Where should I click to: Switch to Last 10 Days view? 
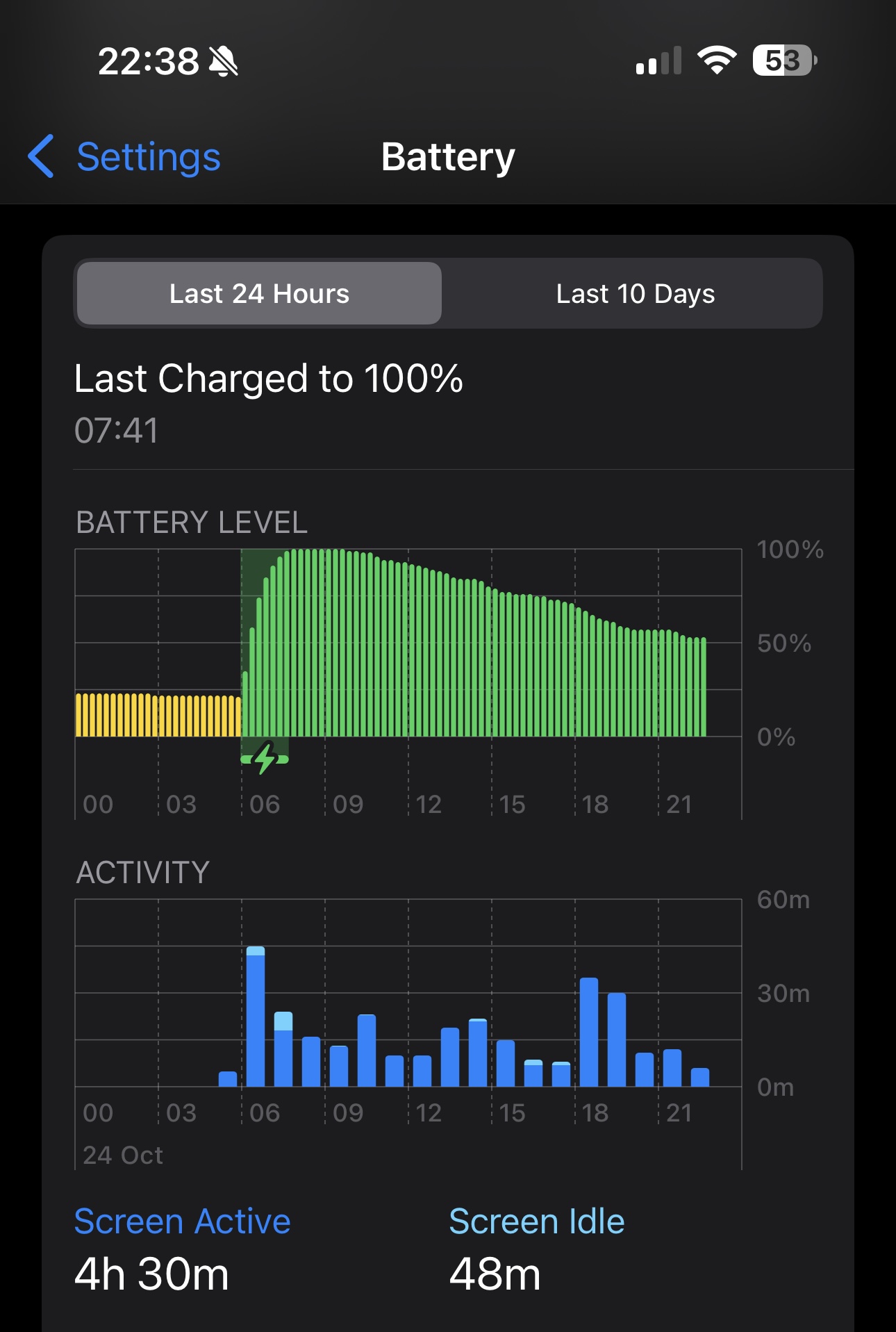[634, 294]
